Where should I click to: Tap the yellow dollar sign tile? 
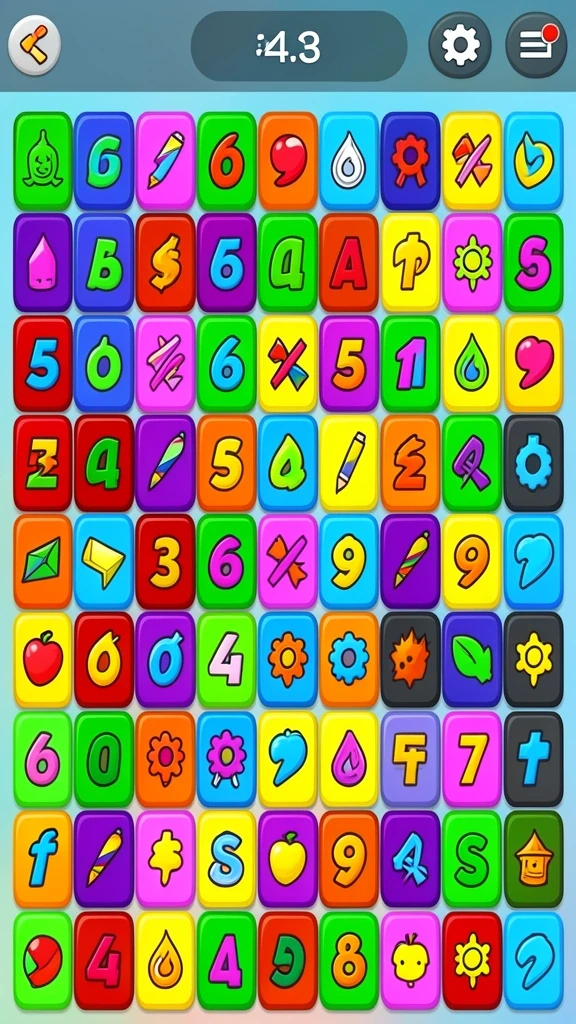165,263
